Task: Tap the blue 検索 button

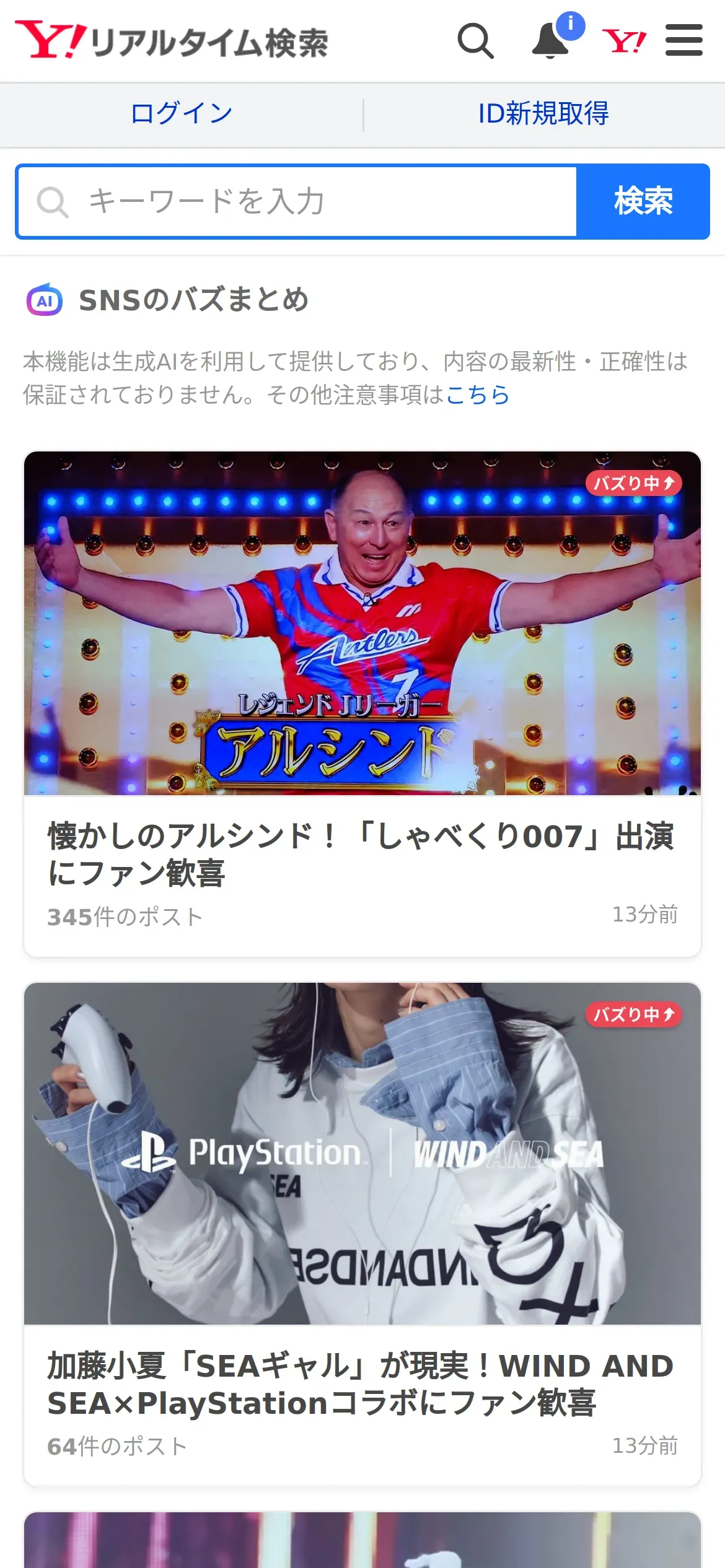Action: pos(643,202)
